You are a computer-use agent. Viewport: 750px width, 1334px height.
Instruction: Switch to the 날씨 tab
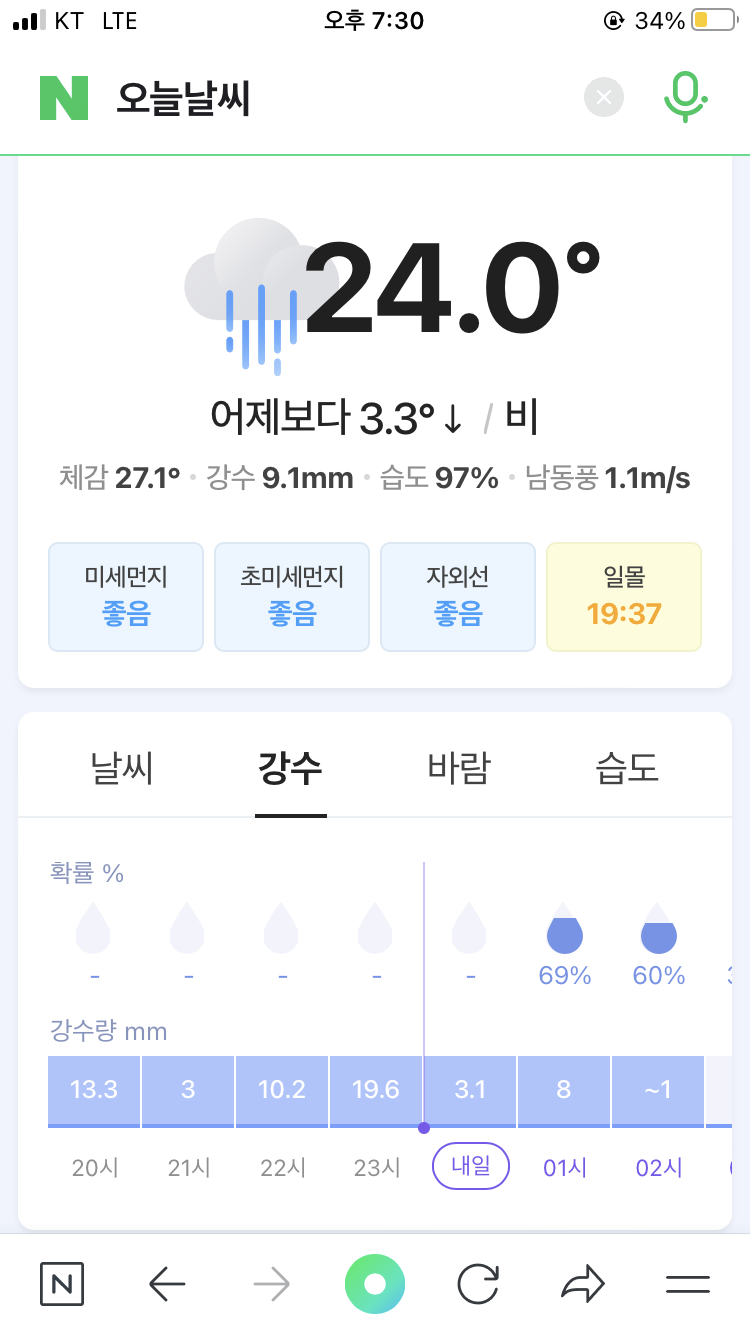pyautogui.click(x=122, y=768)
